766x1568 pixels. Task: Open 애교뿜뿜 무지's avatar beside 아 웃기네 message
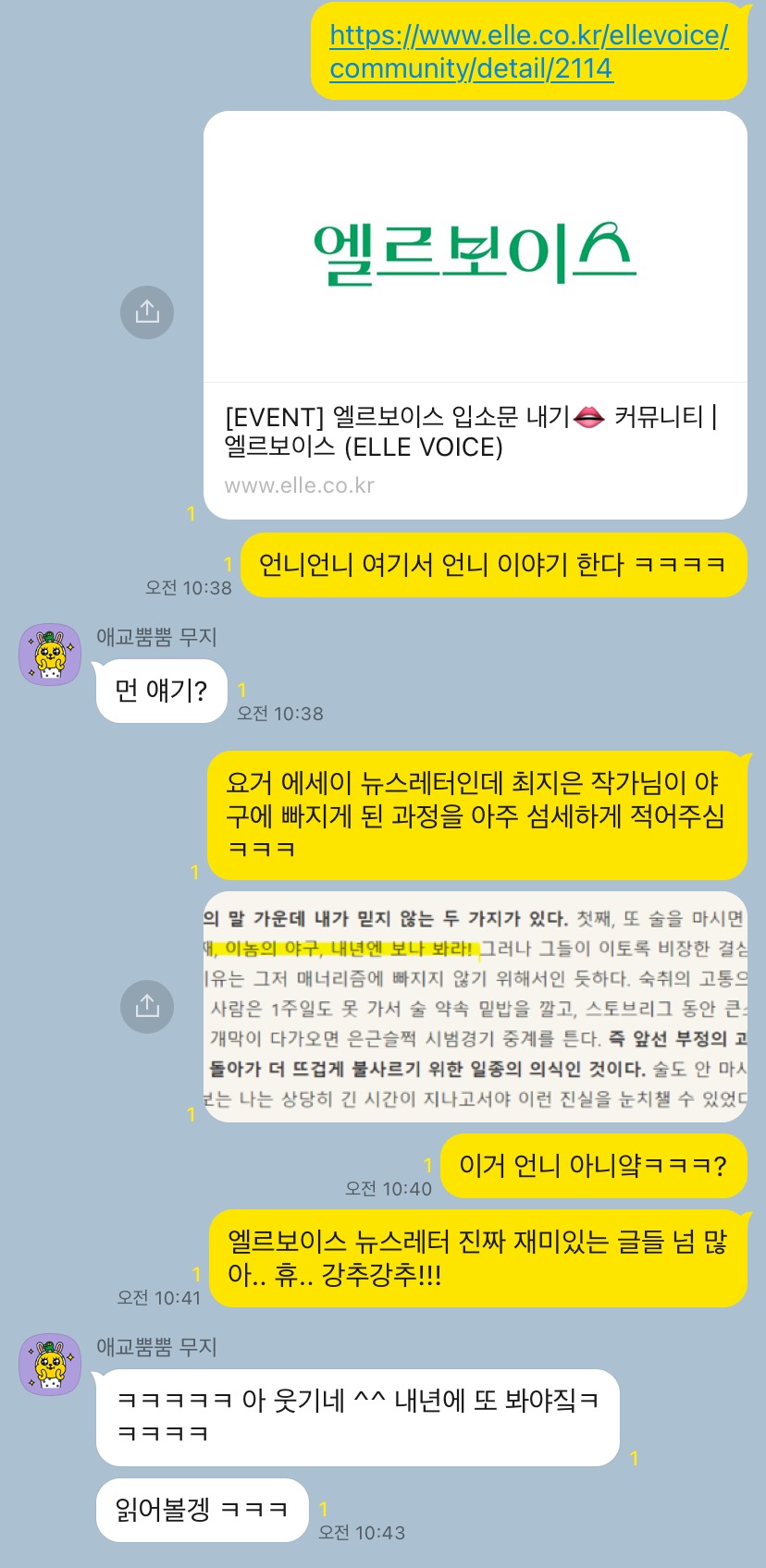pos(50,1364)
